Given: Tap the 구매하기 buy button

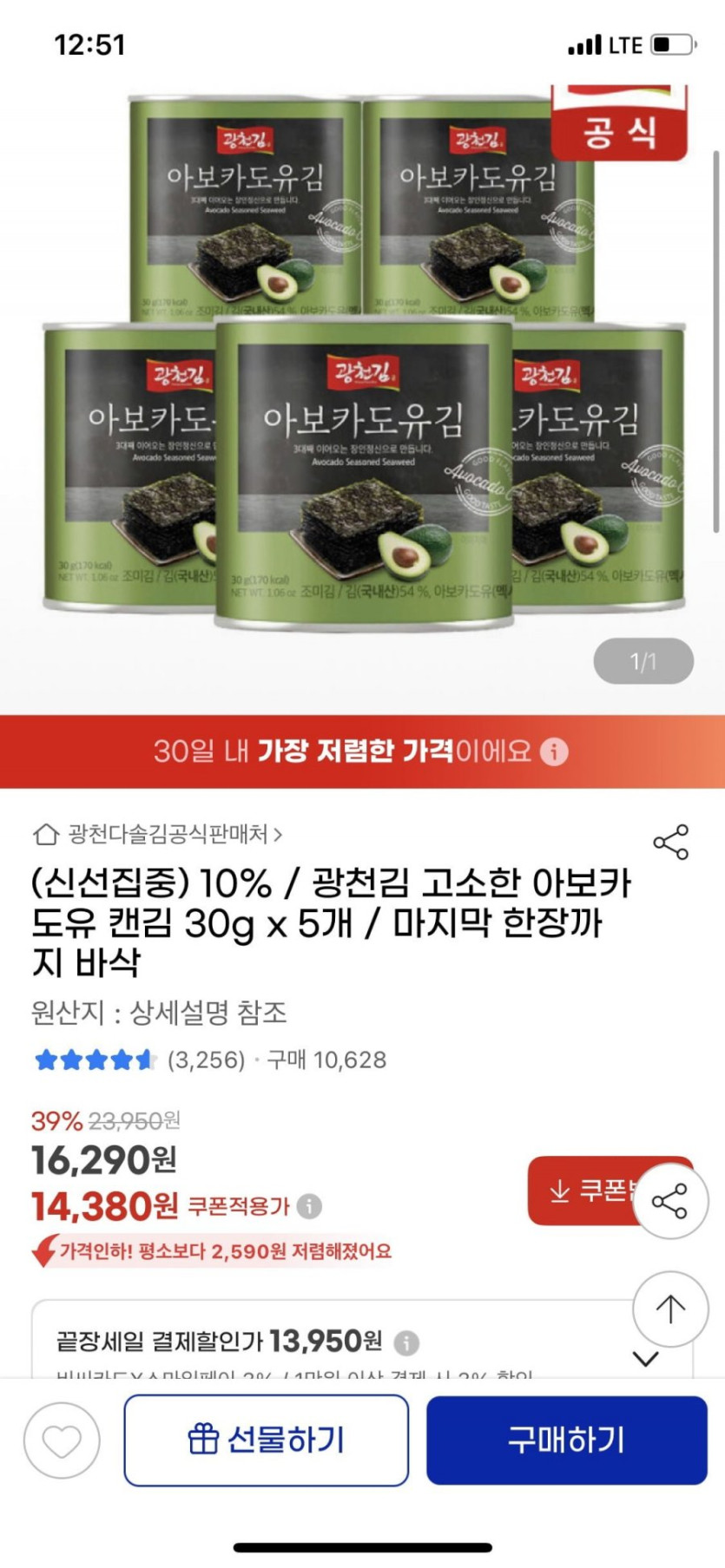Looking at the screenshot, I should (566, 1440).
